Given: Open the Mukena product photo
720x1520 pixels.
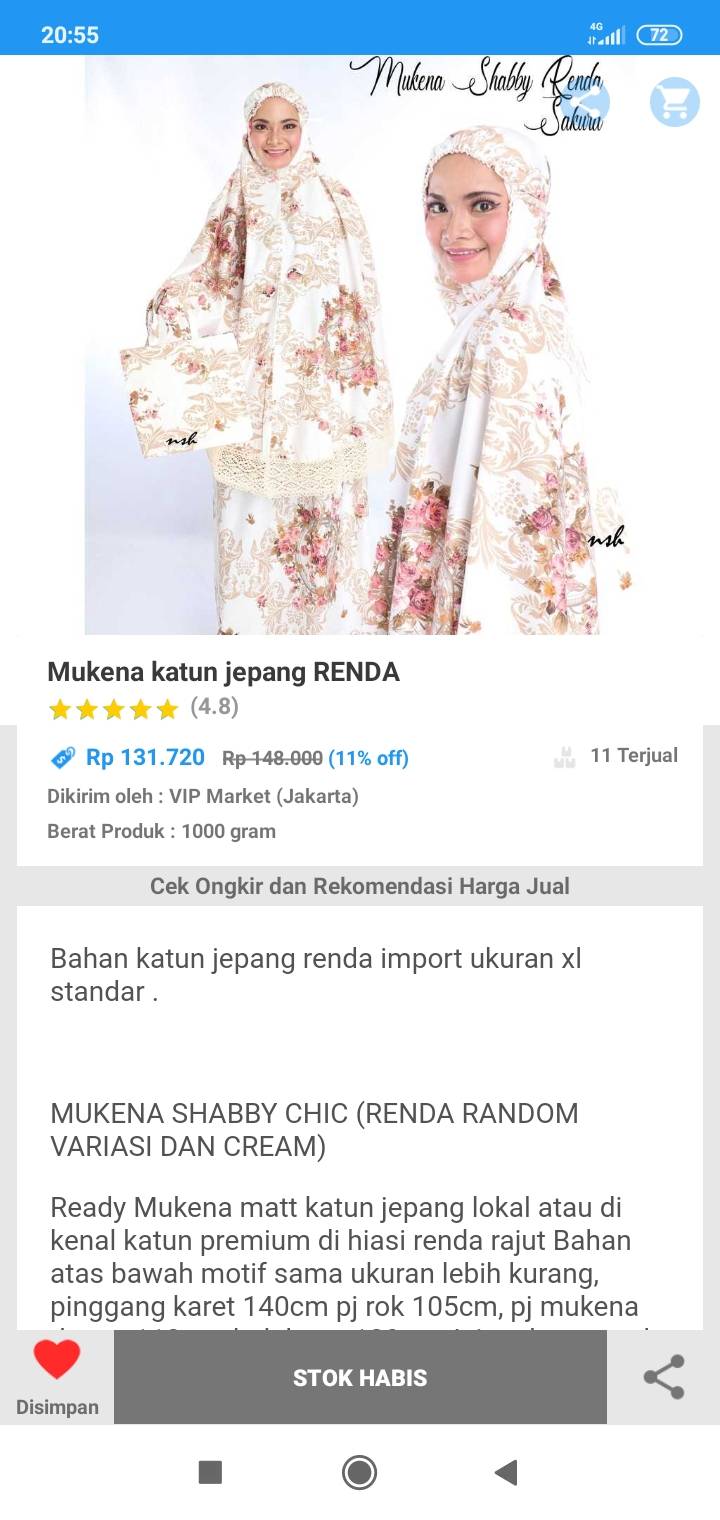Looking at the screenshot, I should coord(360,345).
